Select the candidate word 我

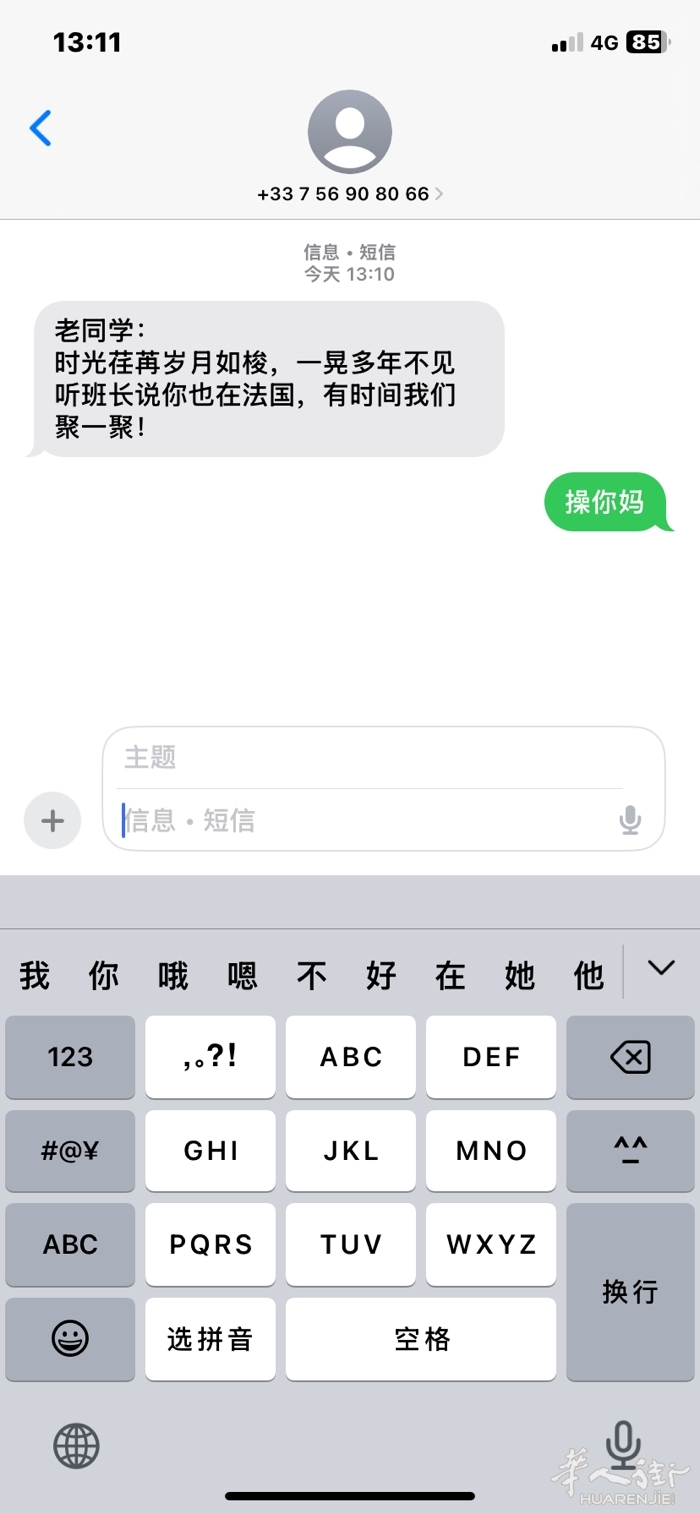34,975
